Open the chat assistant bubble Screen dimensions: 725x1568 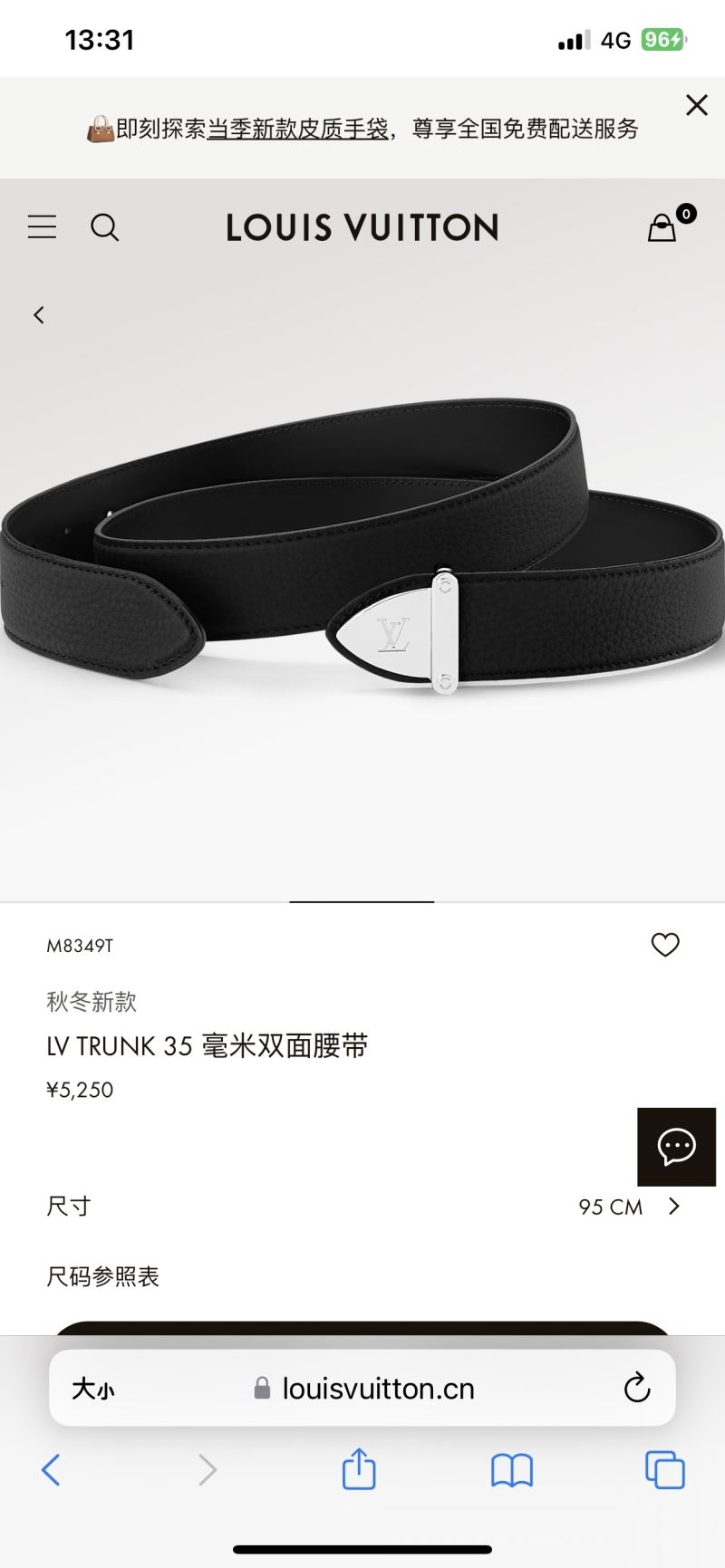pyautogui.click(x=677, y=1149)
